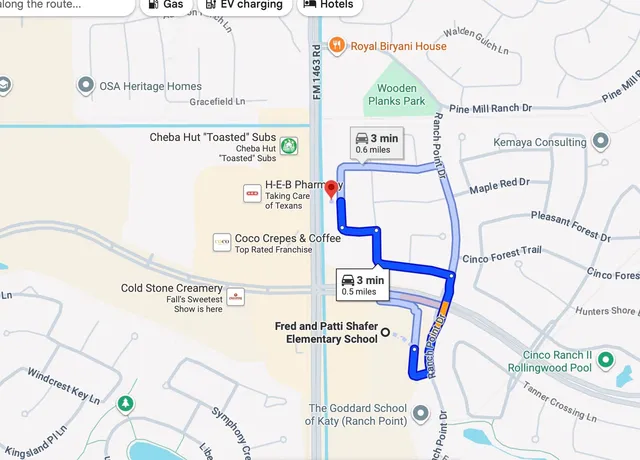Select the Gas filter chip
The width and height of the screenshot is (640, 460).
coord(165,5)
